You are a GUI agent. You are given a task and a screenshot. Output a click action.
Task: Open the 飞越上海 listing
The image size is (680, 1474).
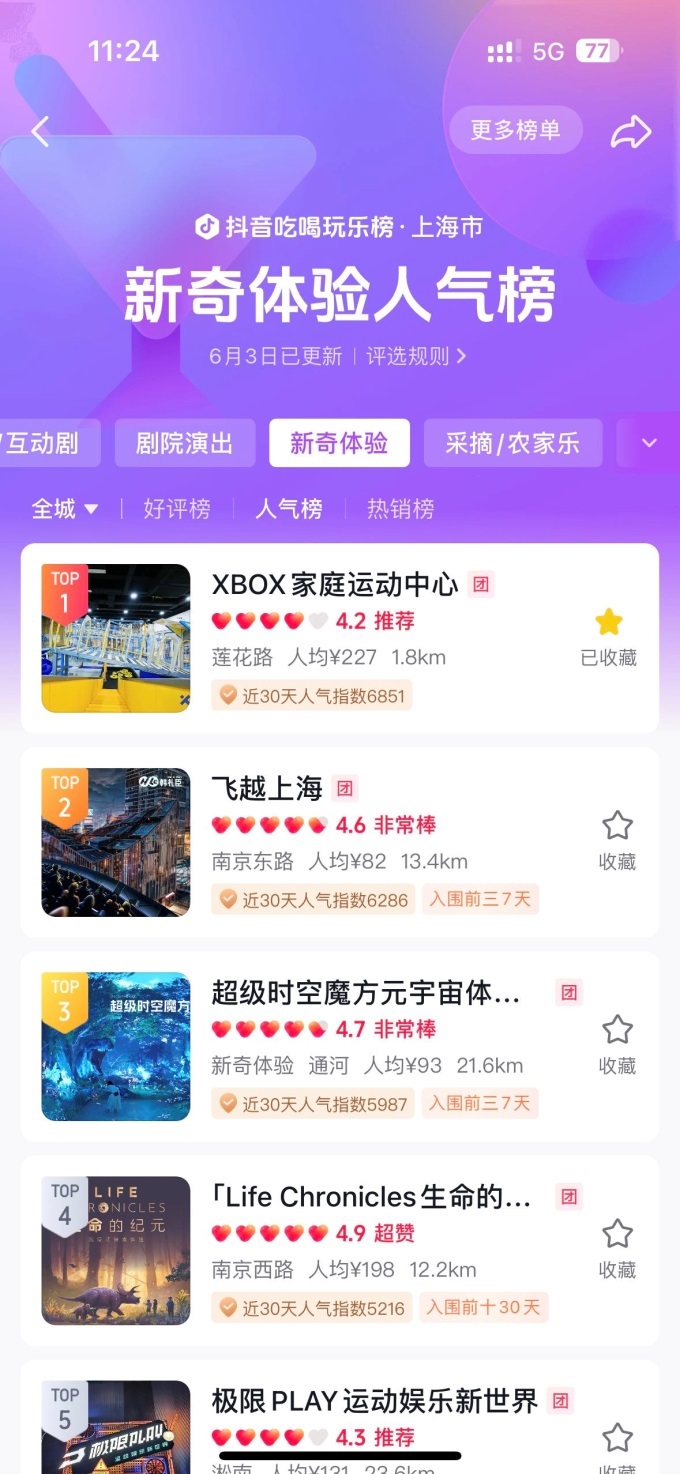pyautogui.click(x=267, y=789)
